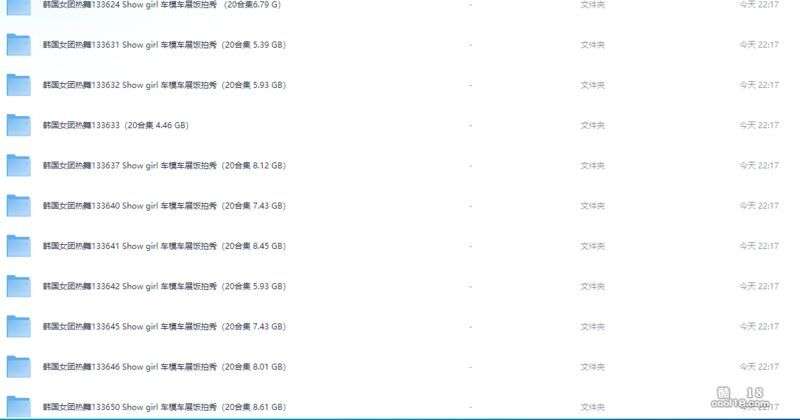The image size is (800, 420).
Task: Open folder 133631 Show girl 5.39 GB
Action: pos(165,45)
